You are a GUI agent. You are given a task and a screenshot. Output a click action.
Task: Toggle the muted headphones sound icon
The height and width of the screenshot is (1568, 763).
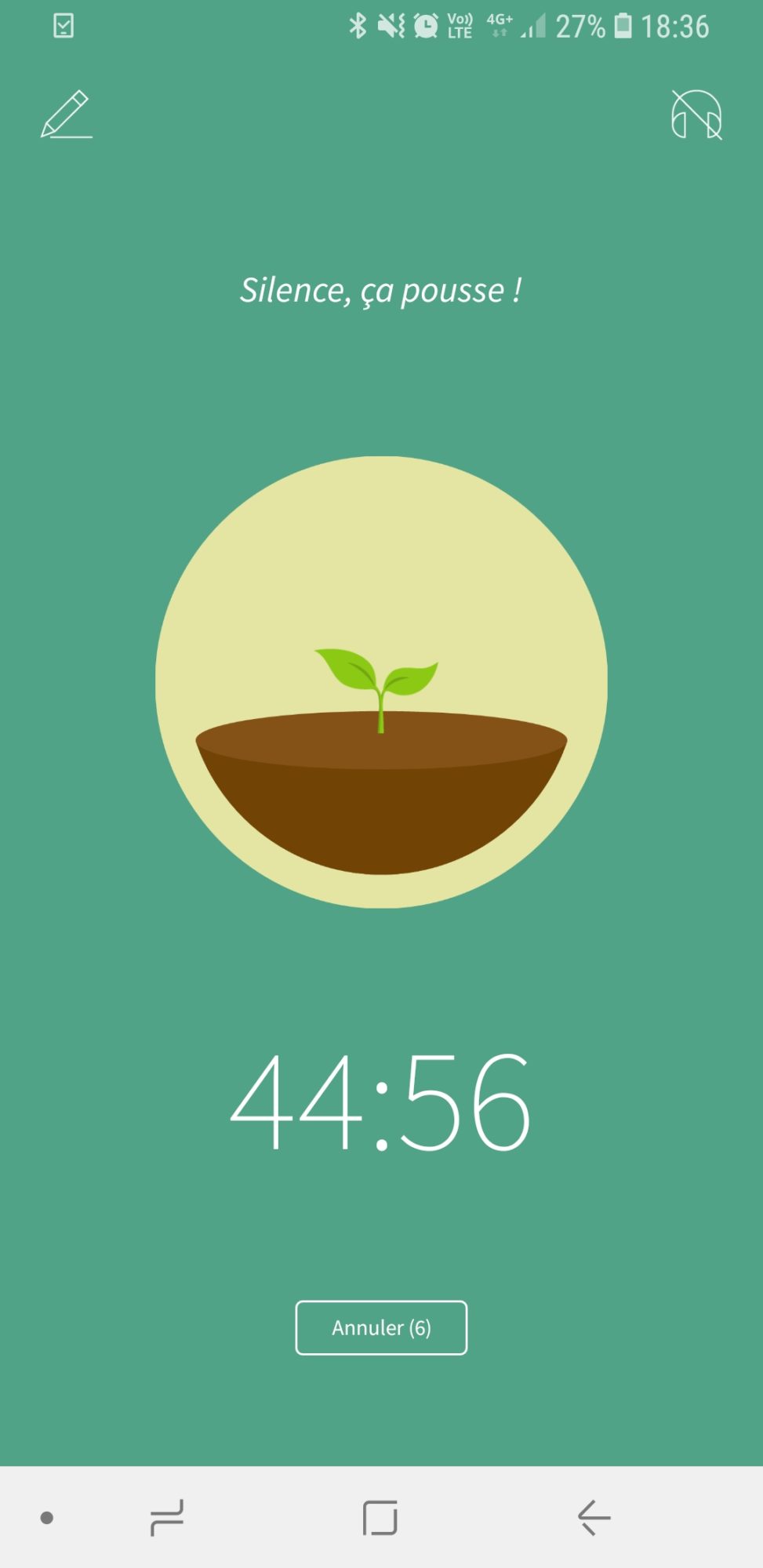pyautogui.click(x=696, y=115)
